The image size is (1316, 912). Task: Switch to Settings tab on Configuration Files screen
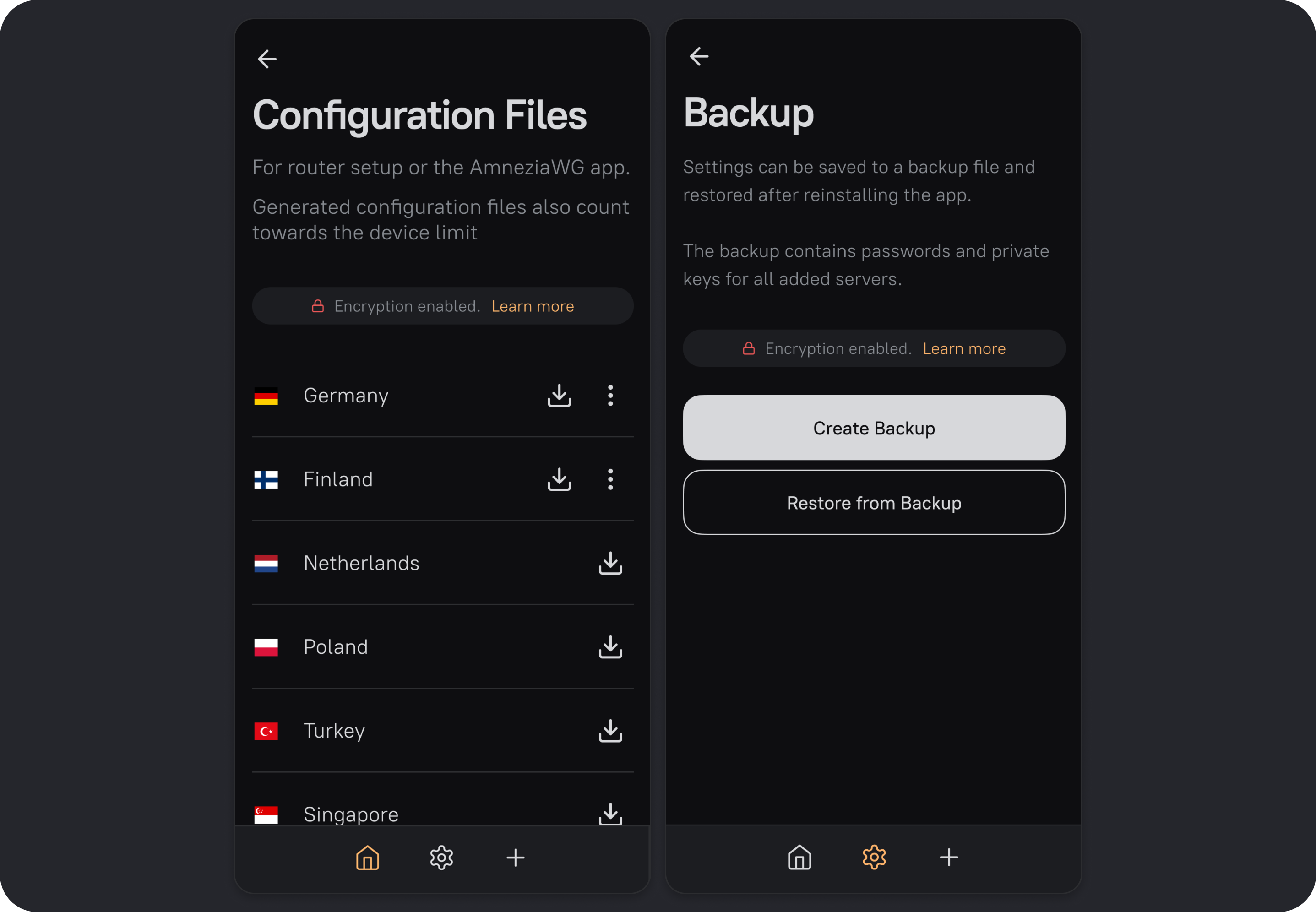441,858
